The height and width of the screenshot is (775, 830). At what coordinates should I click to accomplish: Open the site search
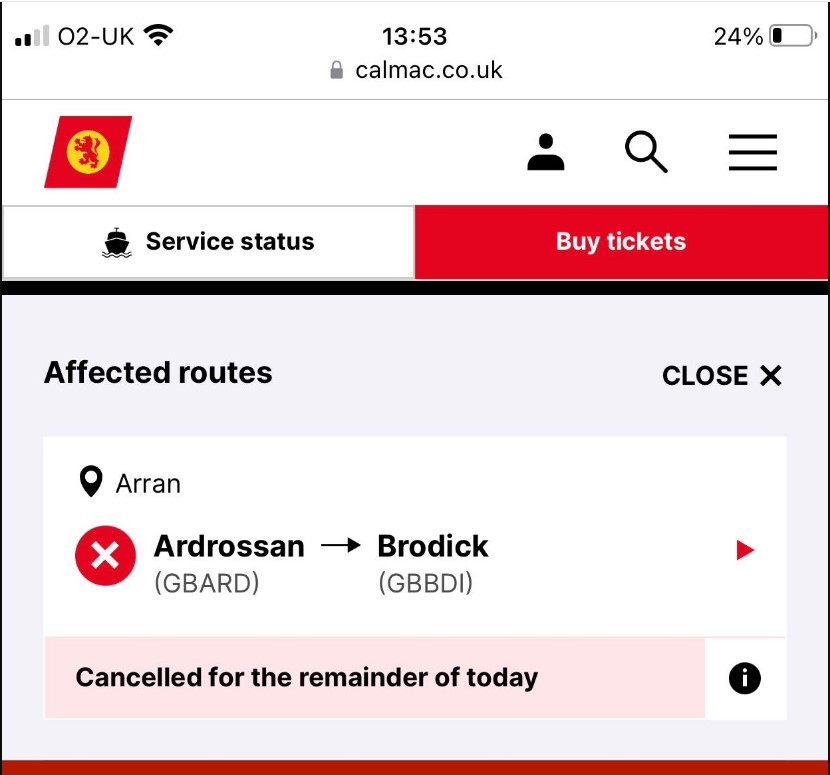click(646, 153)
